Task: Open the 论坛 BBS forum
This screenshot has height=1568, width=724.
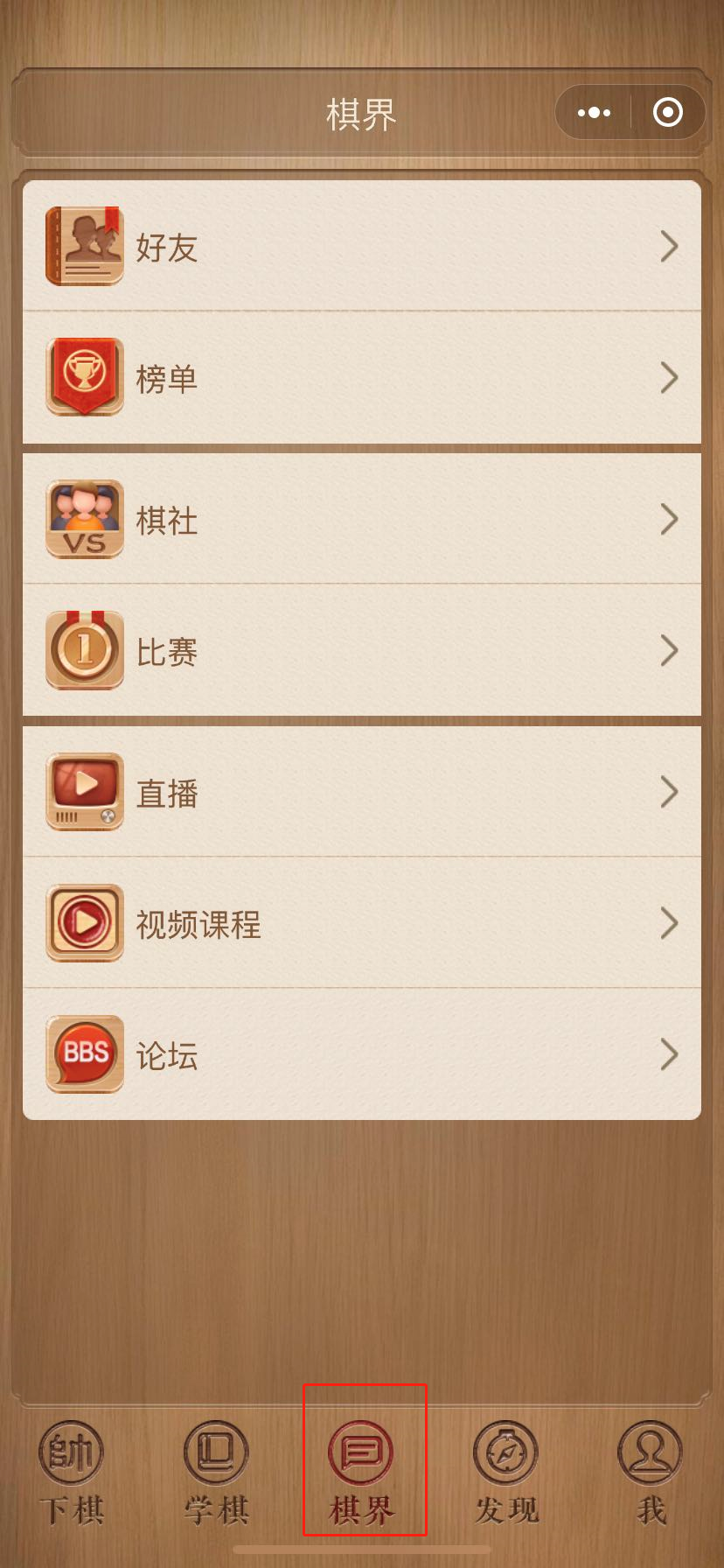Action: pos(362,1055)
